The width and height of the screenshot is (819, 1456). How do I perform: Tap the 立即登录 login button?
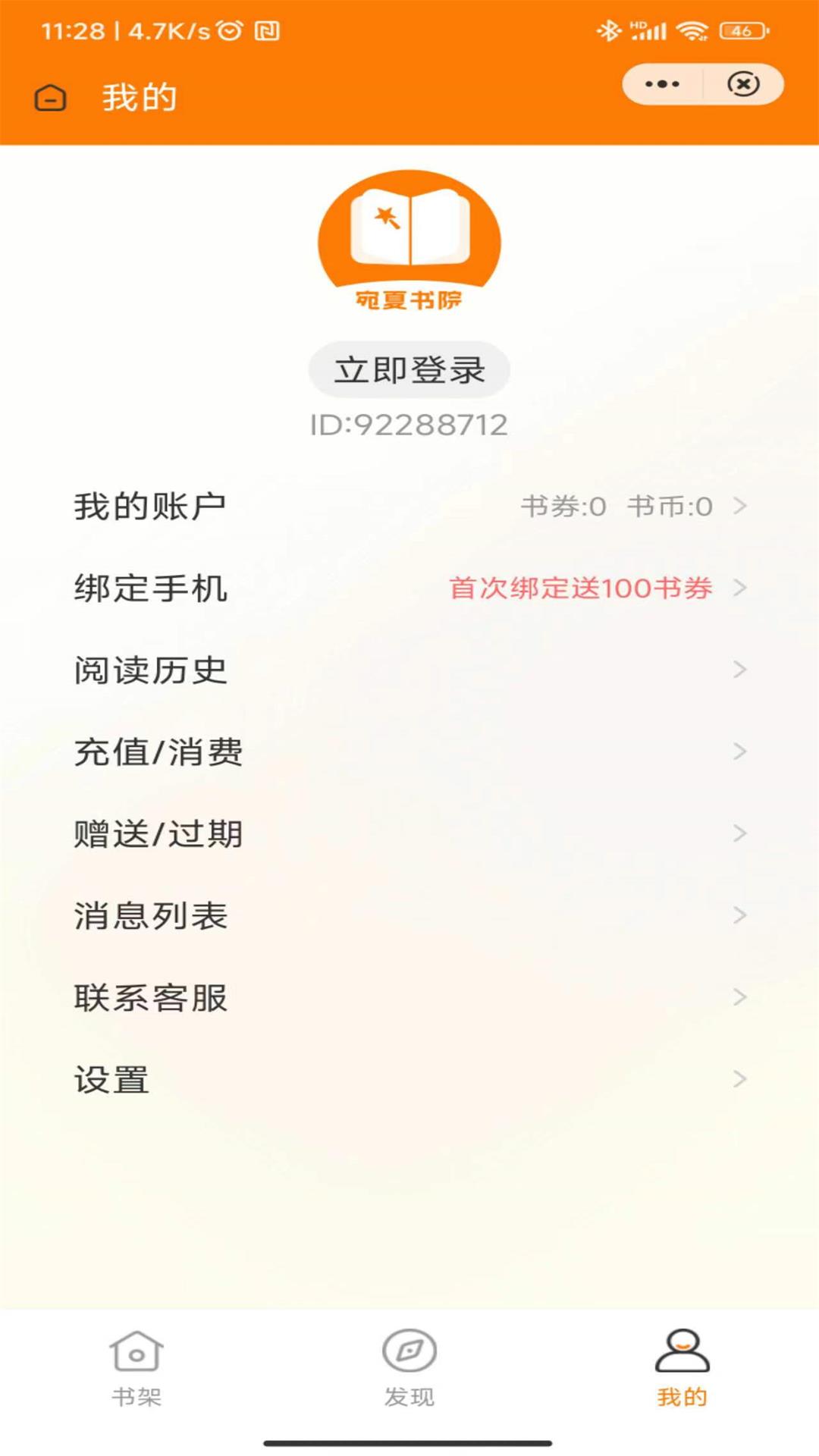click(409, 369)
